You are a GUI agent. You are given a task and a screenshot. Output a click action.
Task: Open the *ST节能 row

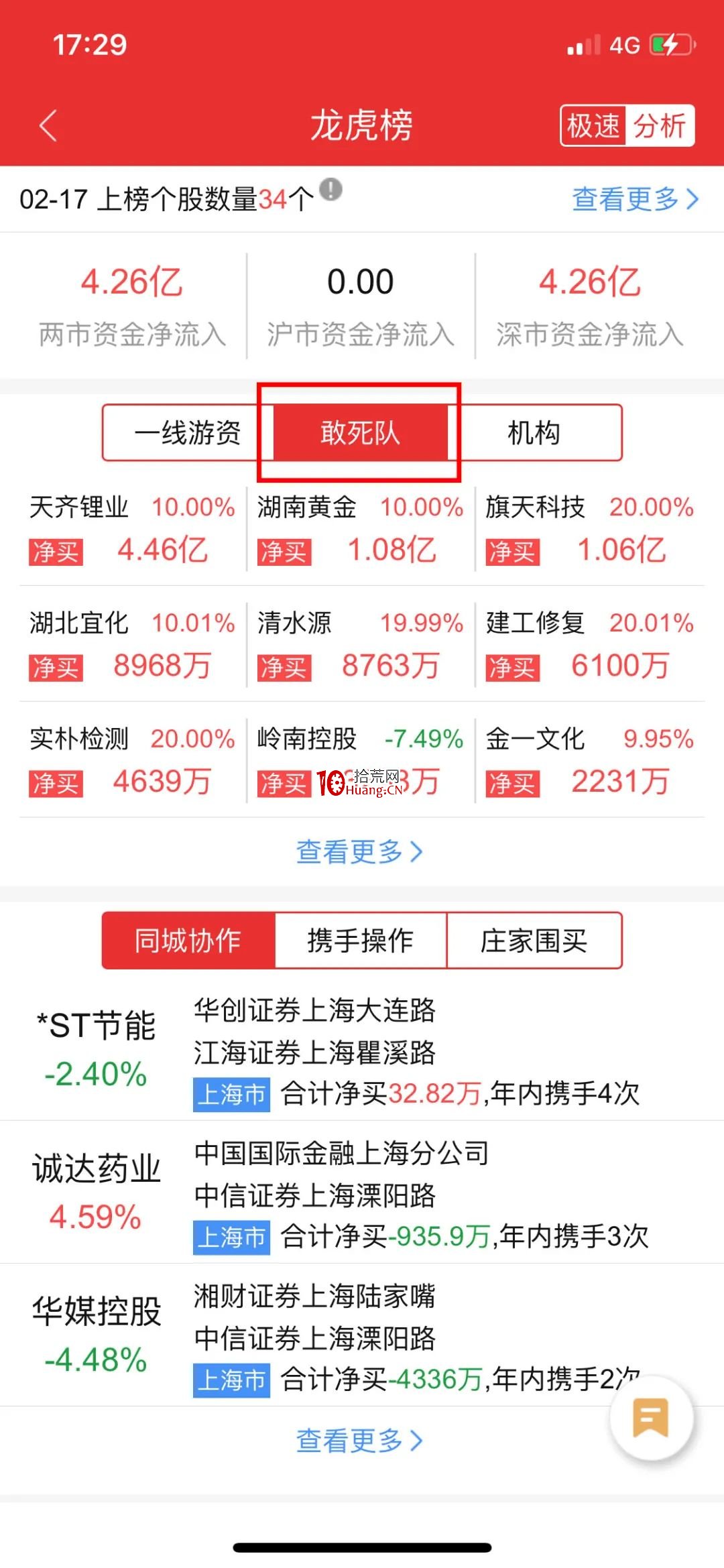pos(362,1051)
